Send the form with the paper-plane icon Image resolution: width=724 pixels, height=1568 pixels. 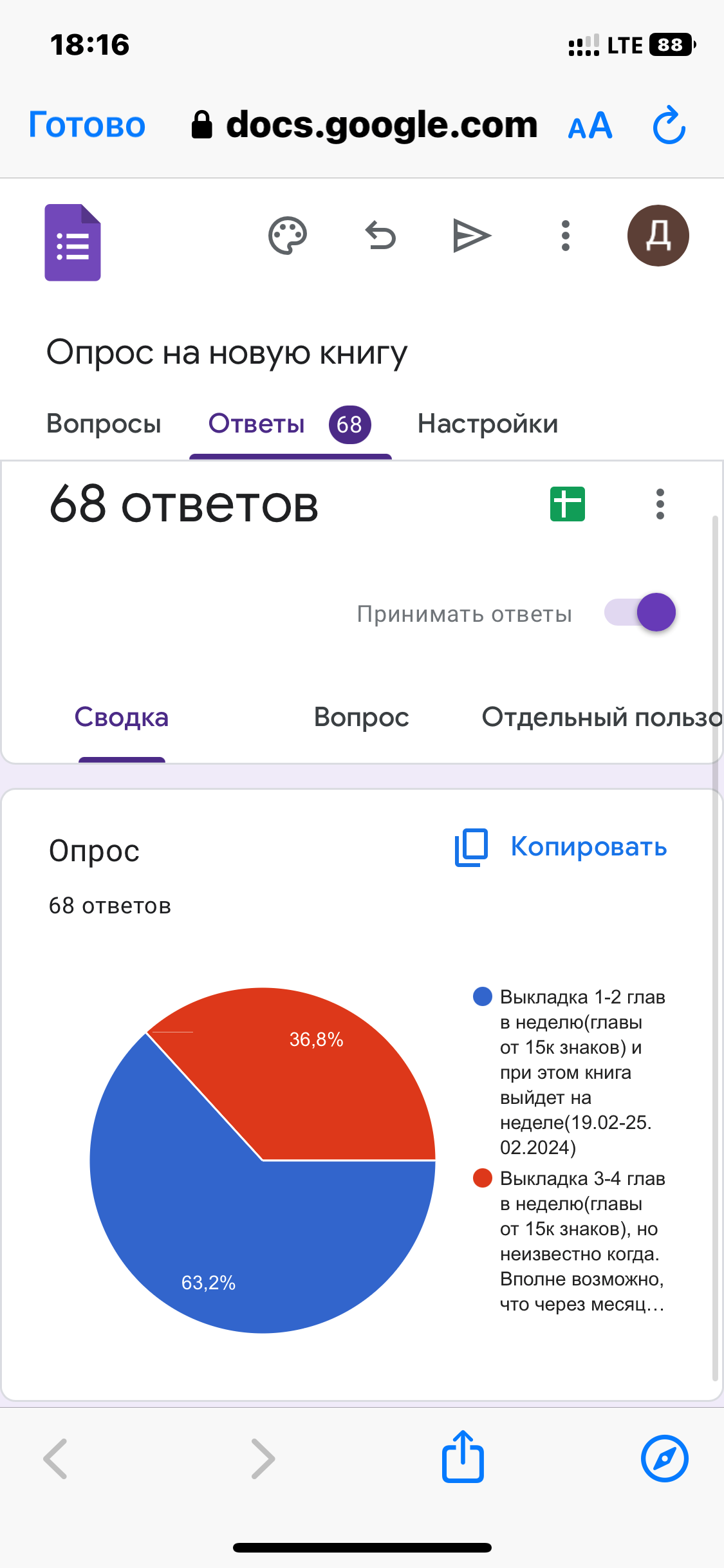coord(472,236)
